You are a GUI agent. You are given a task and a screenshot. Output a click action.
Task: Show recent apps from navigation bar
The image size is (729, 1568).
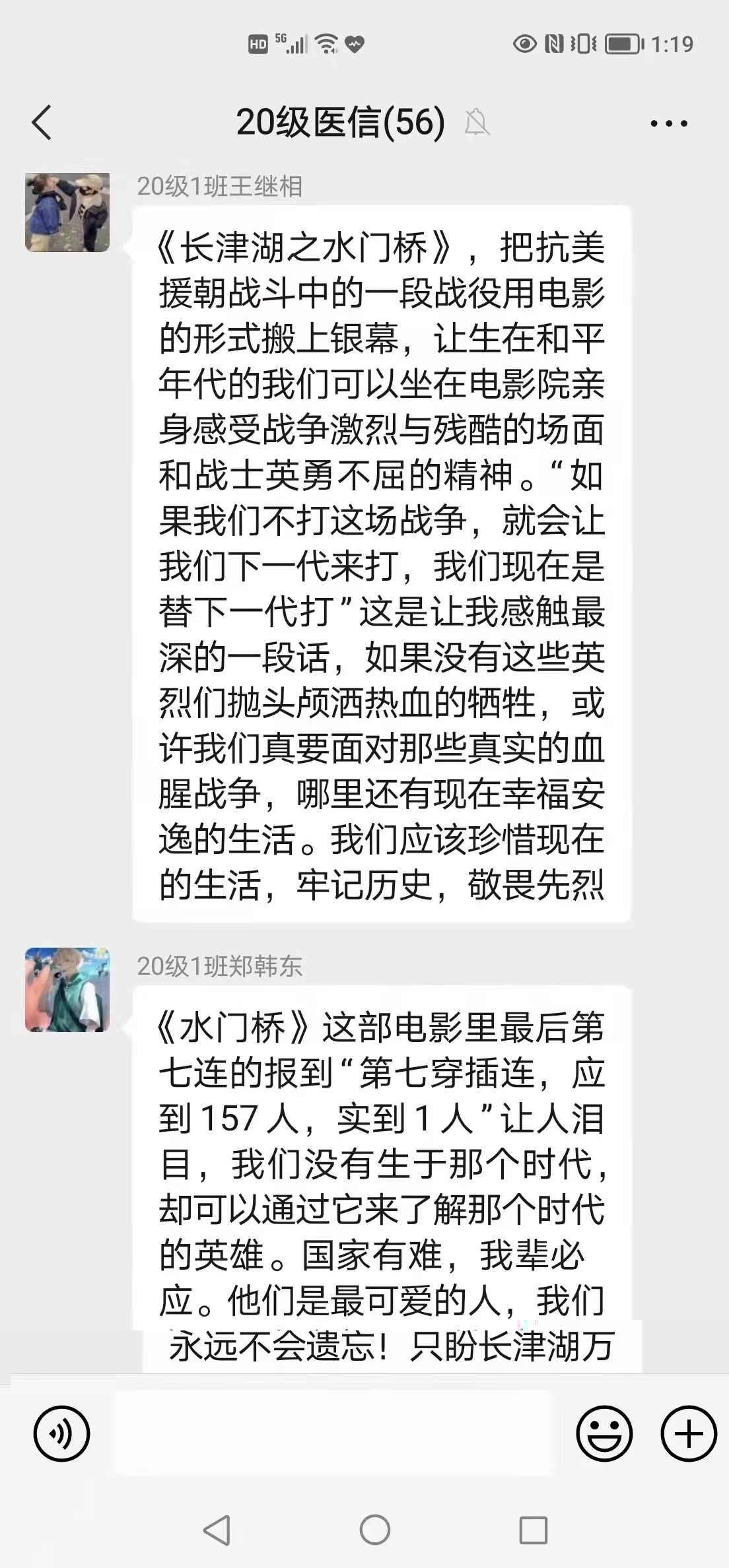pyautogui.click(x=533, y=1529)
